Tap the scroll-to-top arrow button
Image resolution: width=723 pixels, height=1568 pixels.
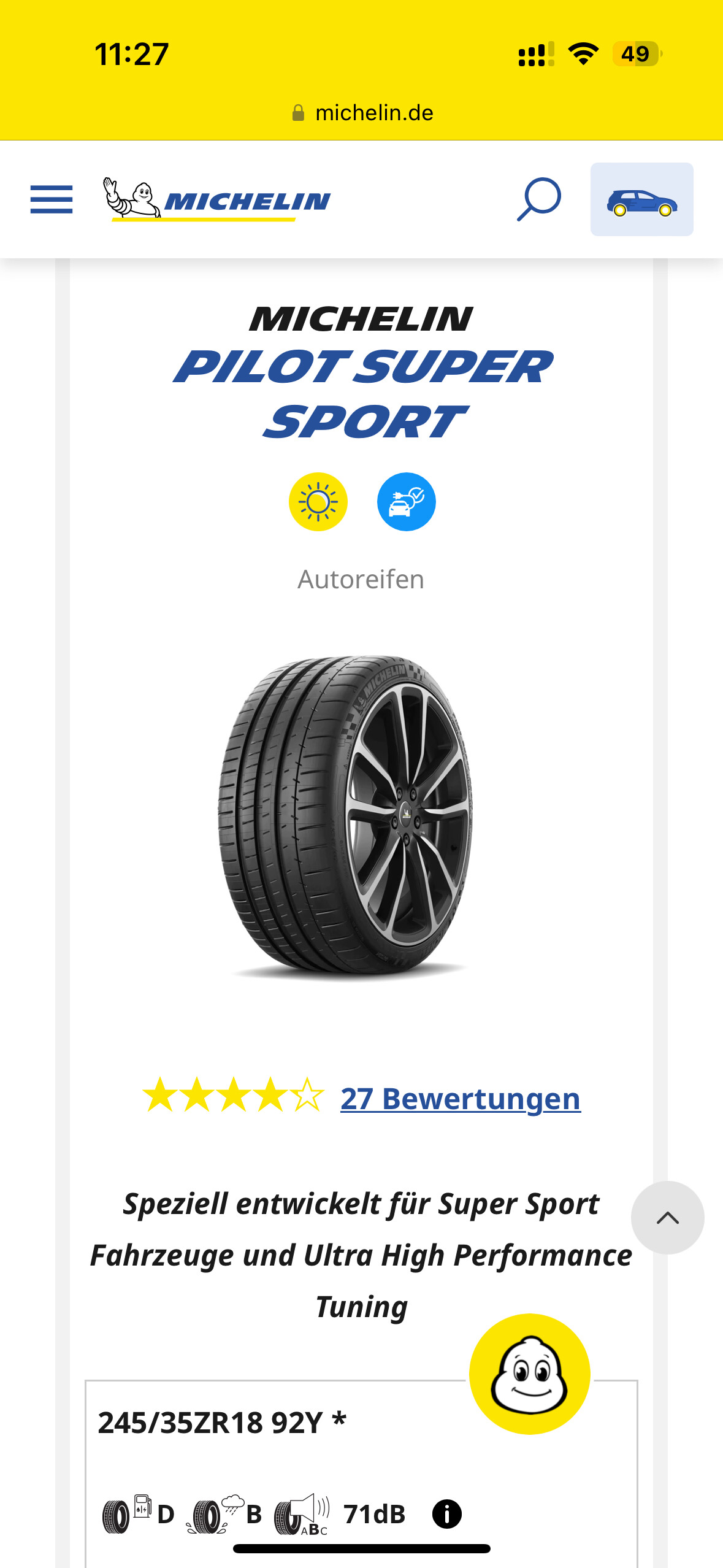(x=667, y=1218)
